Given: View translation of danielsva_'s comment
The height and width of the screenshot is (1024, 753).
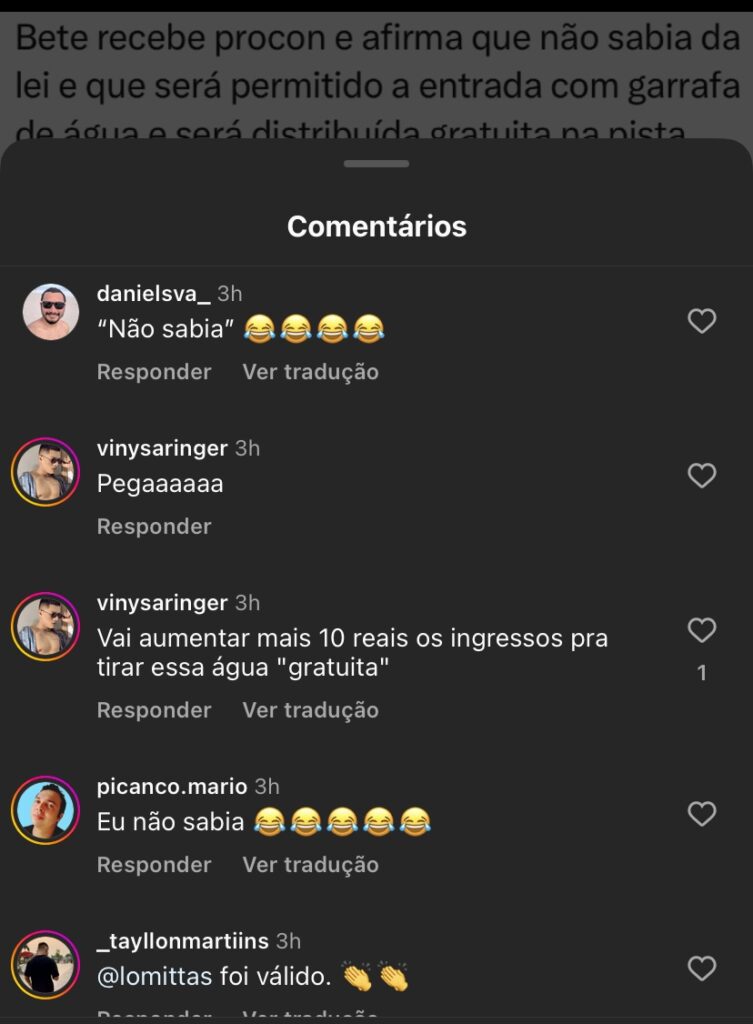Looking at the screenshot, I should click(x=310, y=372).
